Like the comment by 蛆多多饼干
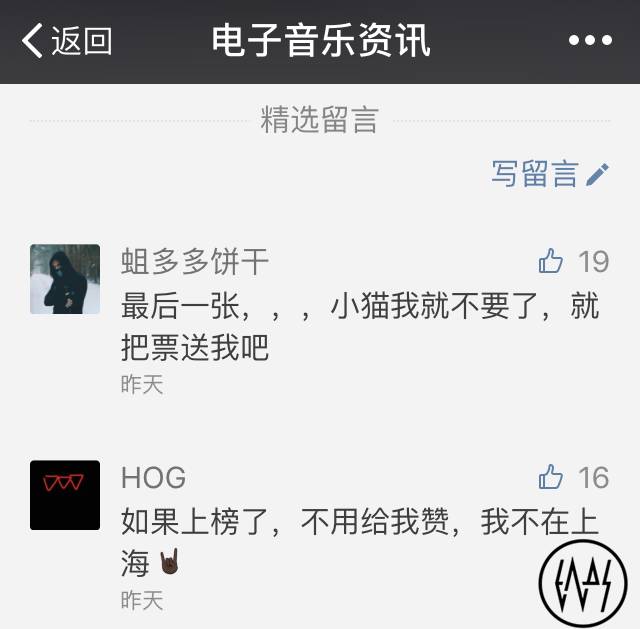 [551, 262]
